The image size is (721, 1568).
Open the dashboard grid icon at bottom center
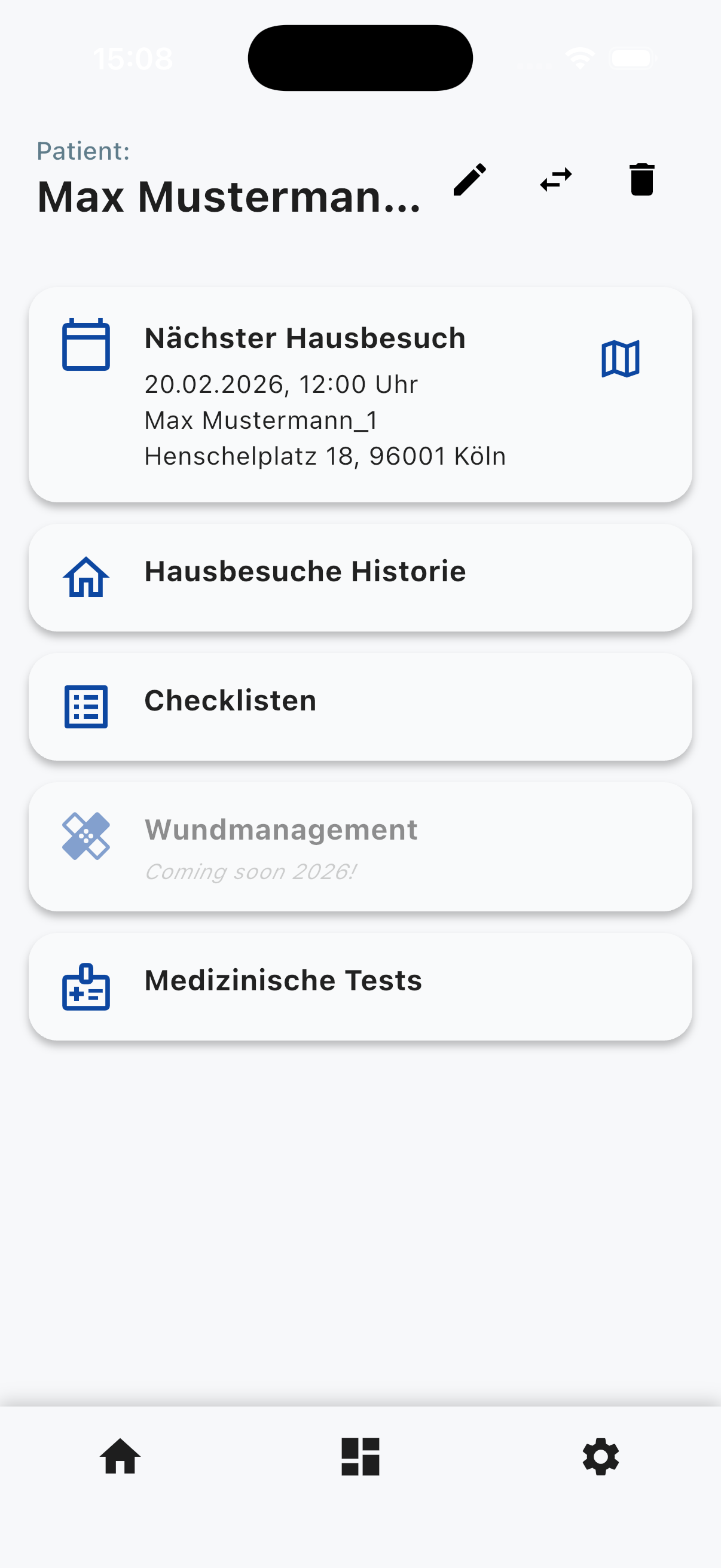(360, 1456)
